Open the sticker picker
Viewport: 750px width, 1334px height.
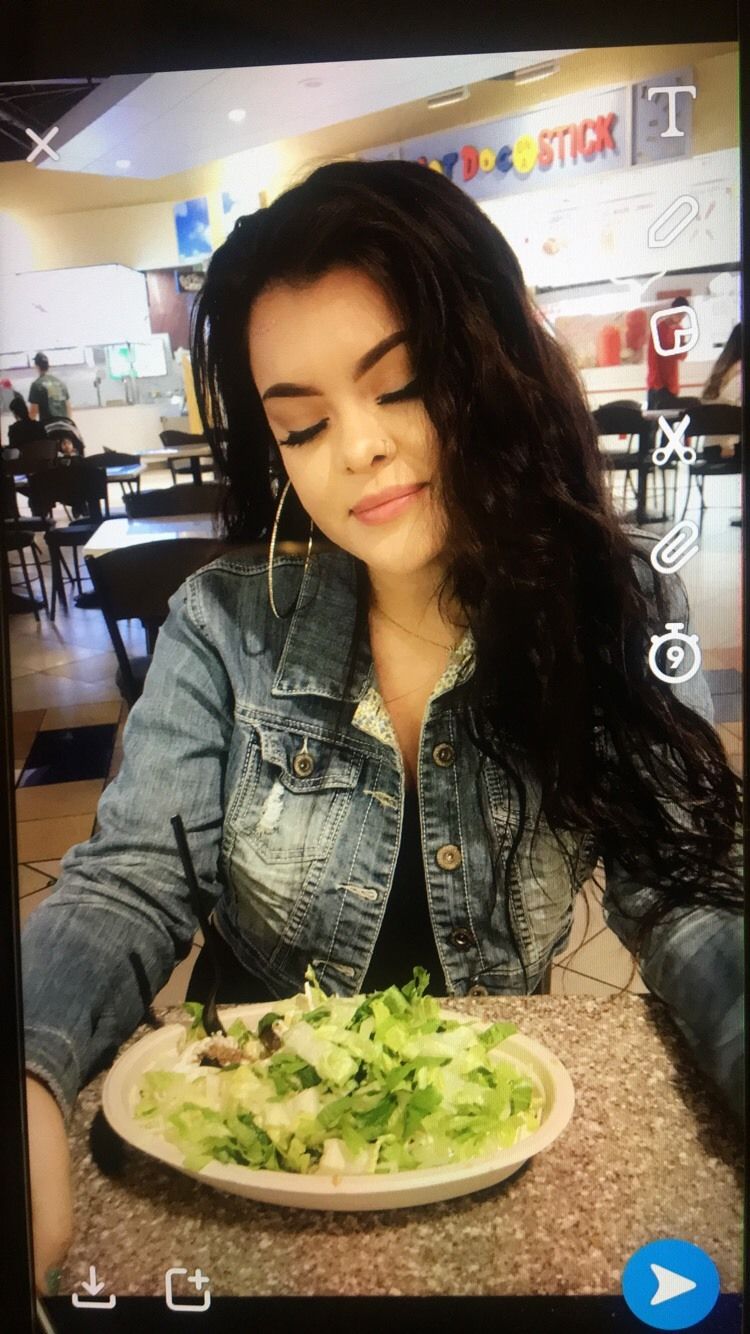[x=674, y=331]
